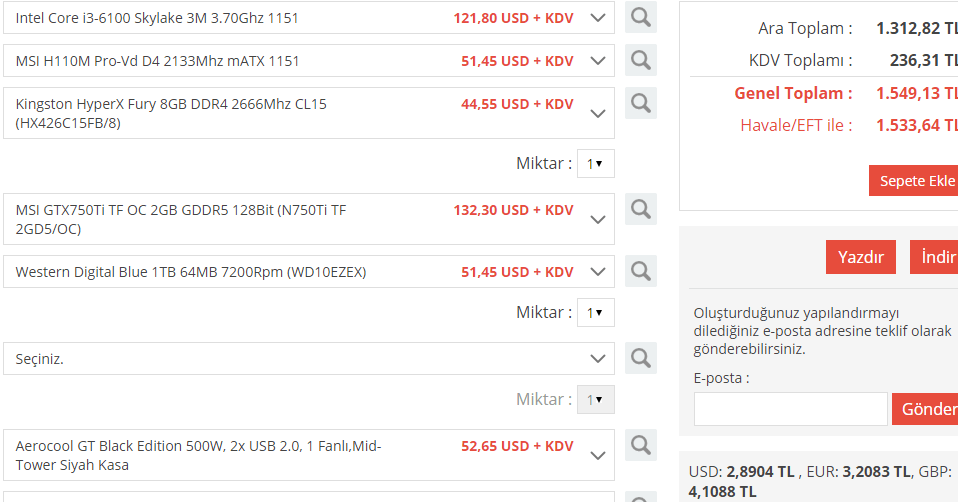Open MSI GTX750Ti graphics card dropdown
The image size is (958, 502).
point(598,219)
